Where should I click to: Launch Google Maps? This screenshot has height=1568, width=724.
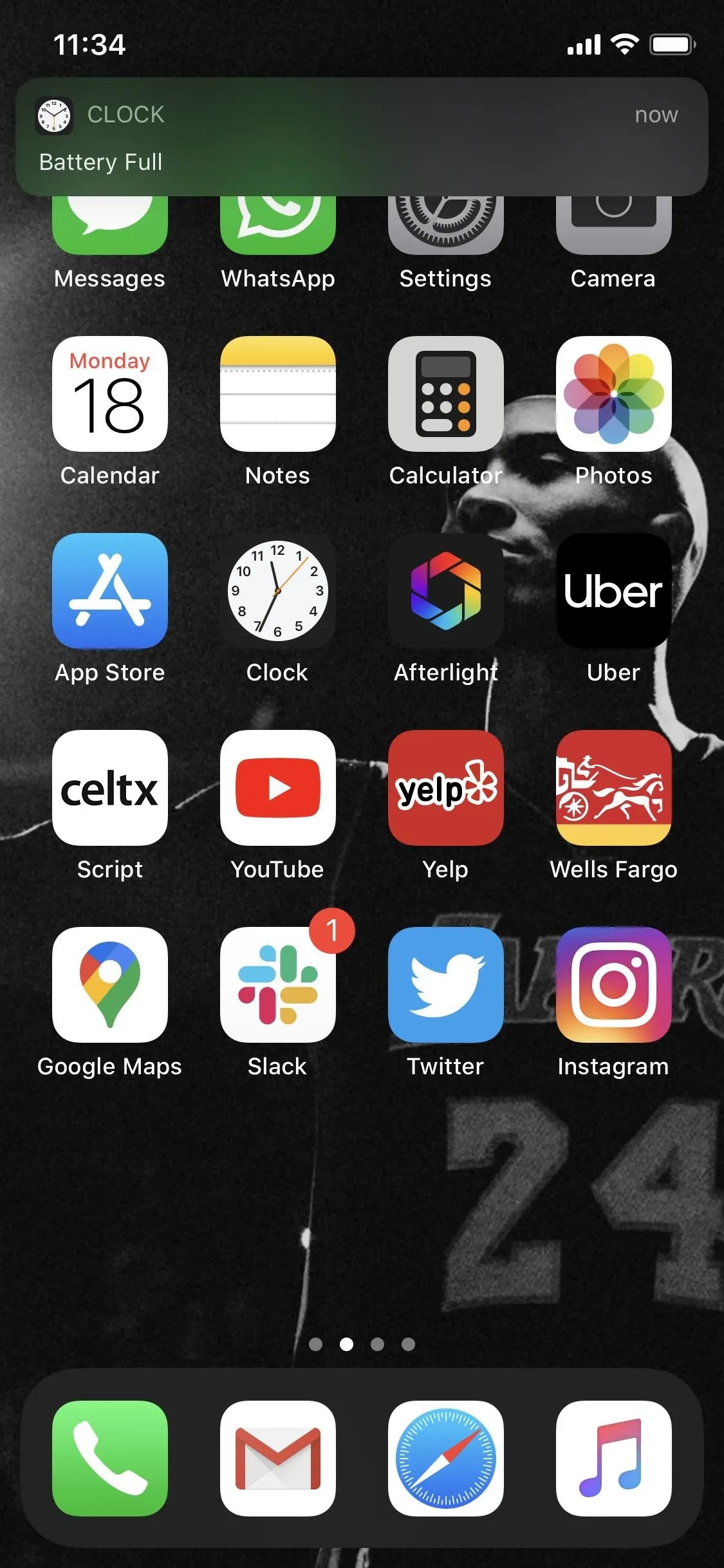click(110, 985)
